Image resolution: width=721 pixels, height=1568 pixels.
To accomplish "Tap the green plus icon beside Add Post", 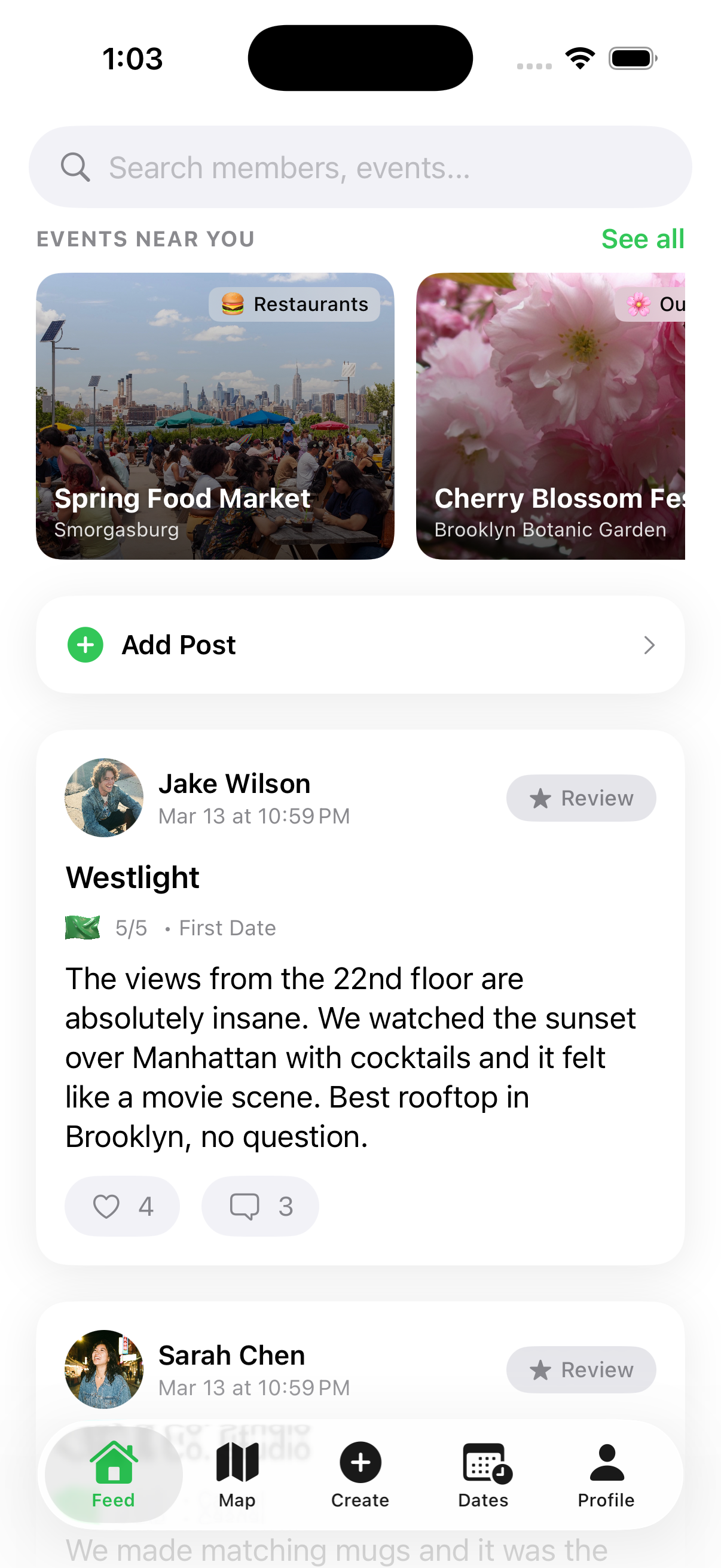I will pos(84,645).
